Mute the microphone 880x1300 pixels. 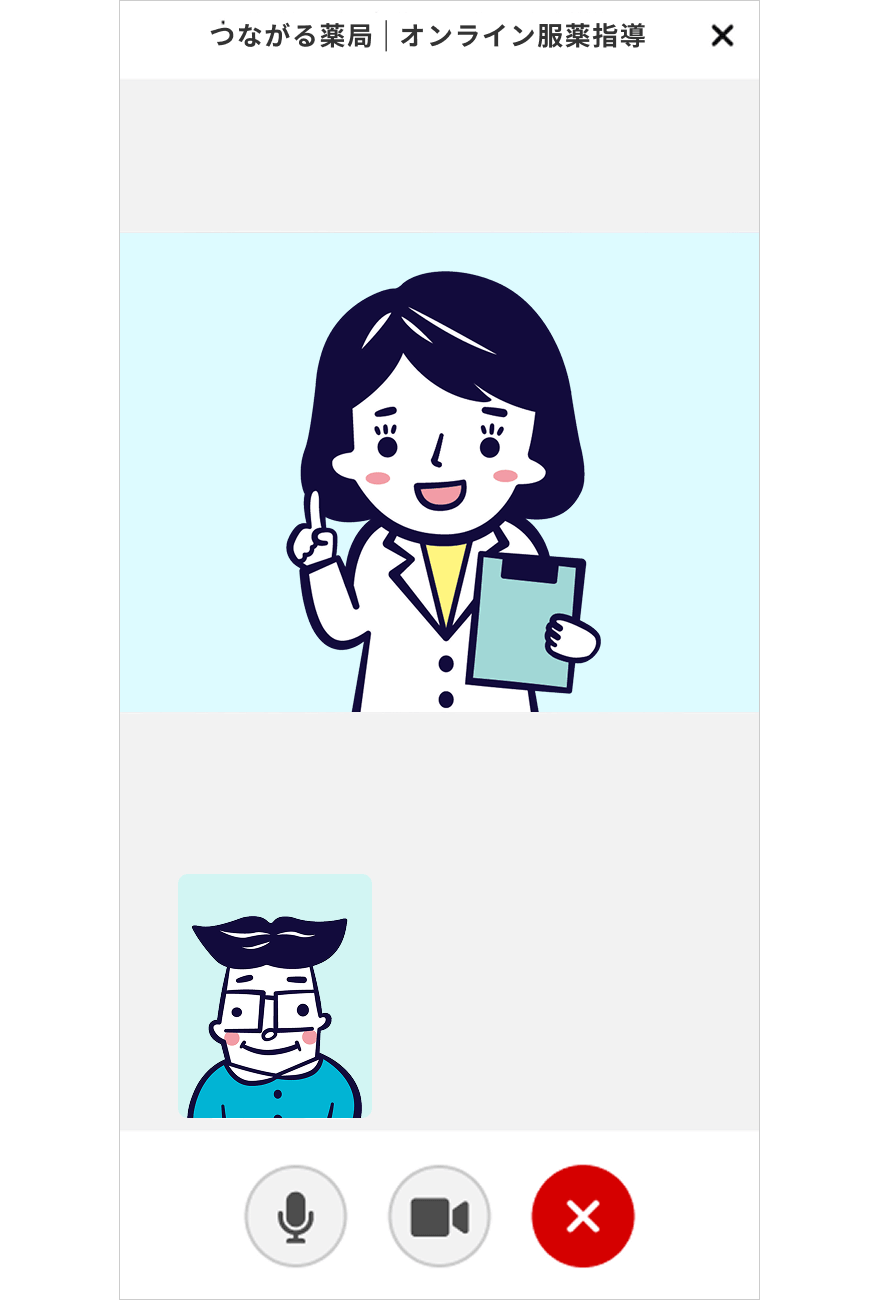coord(295,1217)
